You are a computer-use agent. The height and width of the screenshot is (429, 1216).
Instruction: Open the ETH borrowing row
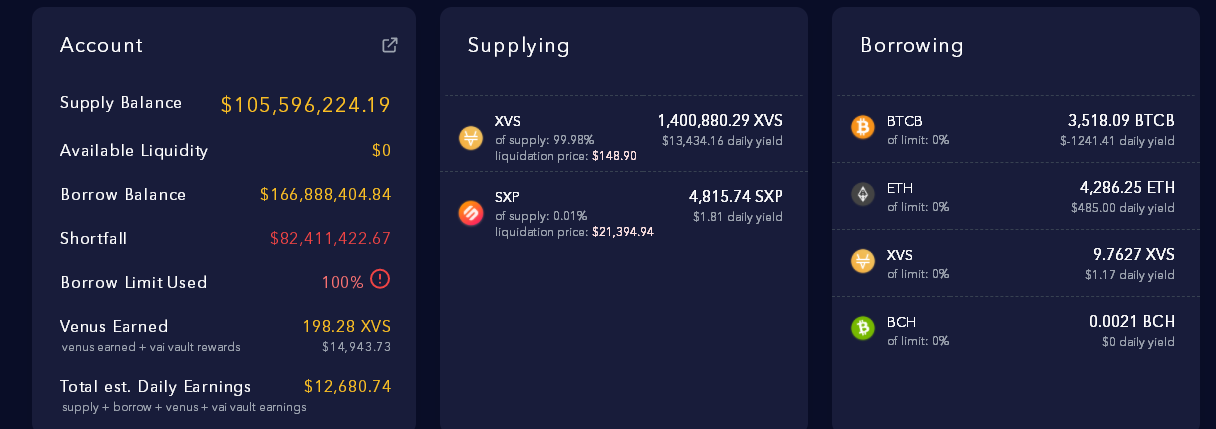click(x=1014, y=196)
